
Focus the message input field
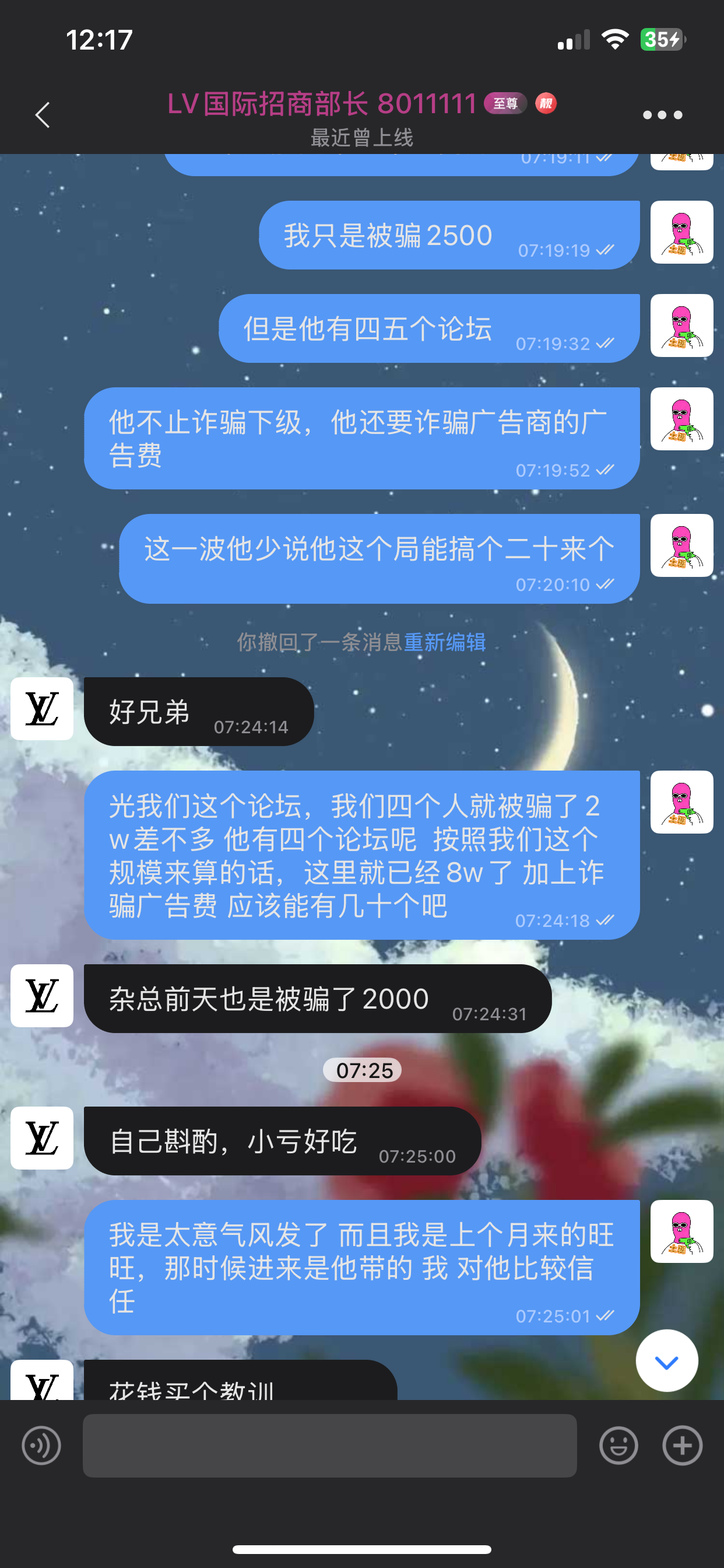tap(329, 1445)
